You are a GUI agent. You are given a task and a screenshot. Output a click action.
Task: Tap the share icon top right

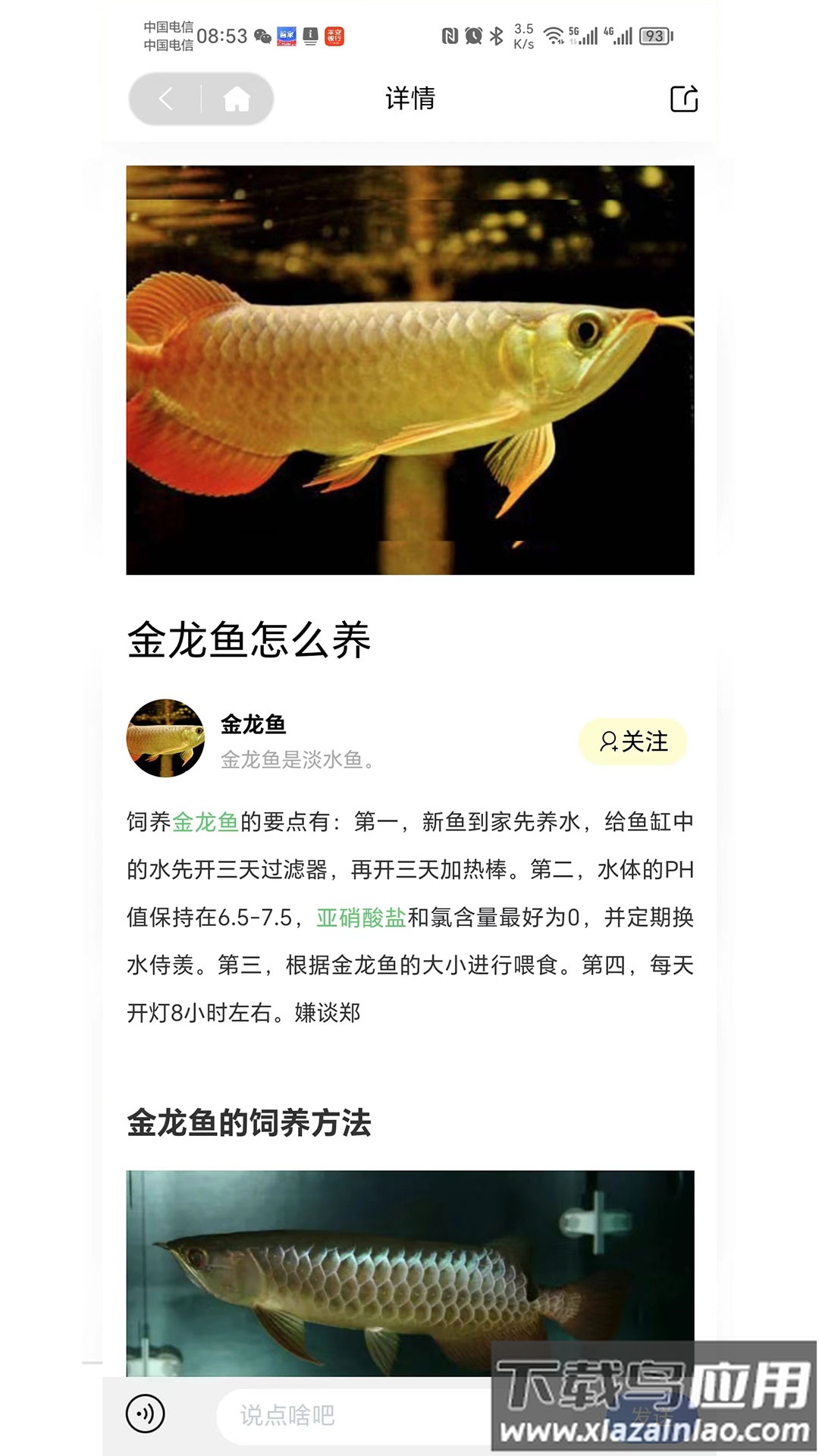point(682,99)
